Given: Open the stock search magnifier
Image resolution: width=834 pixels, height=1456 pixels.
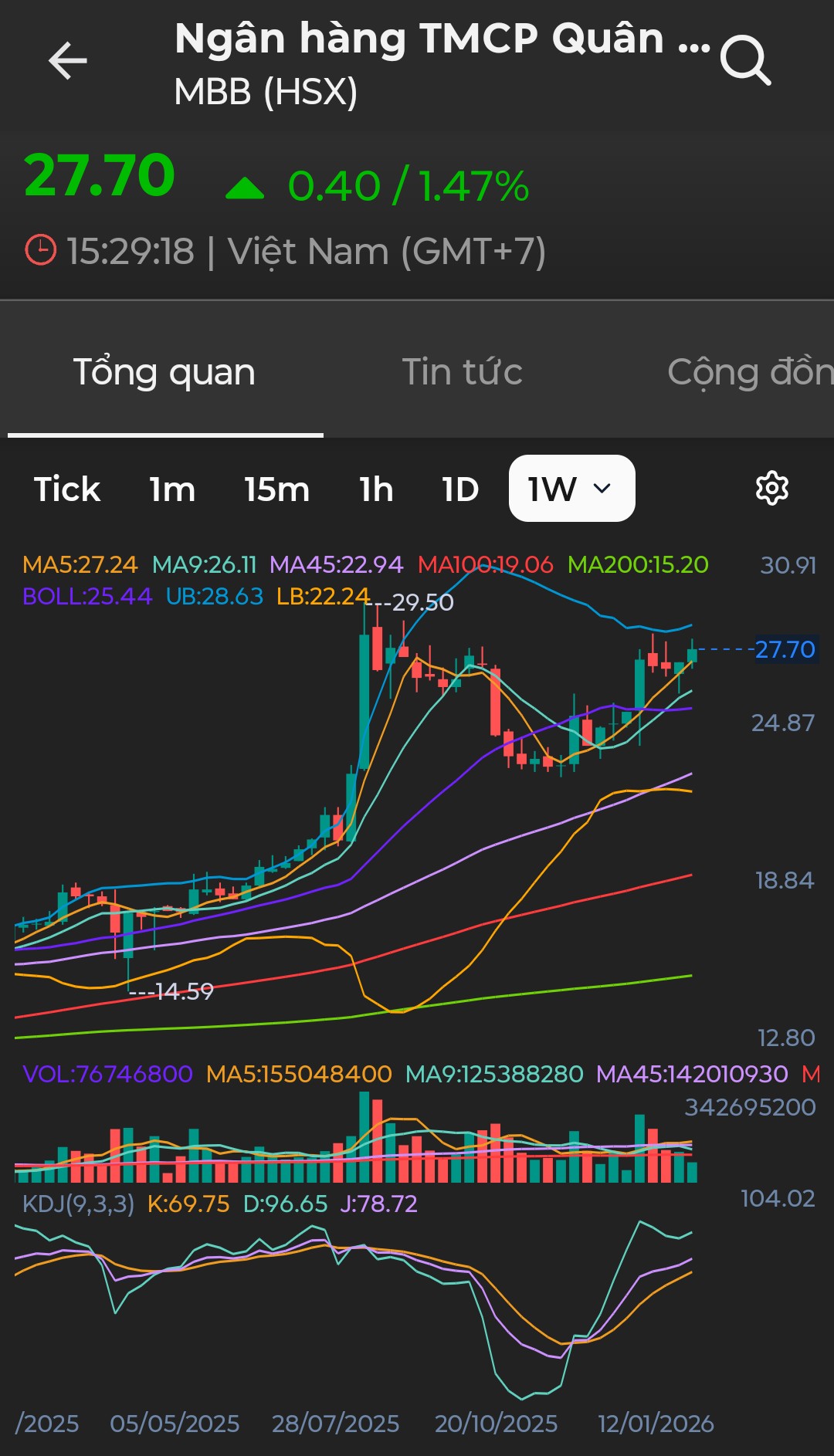Looking at the screenshot, I should (745, 60).
